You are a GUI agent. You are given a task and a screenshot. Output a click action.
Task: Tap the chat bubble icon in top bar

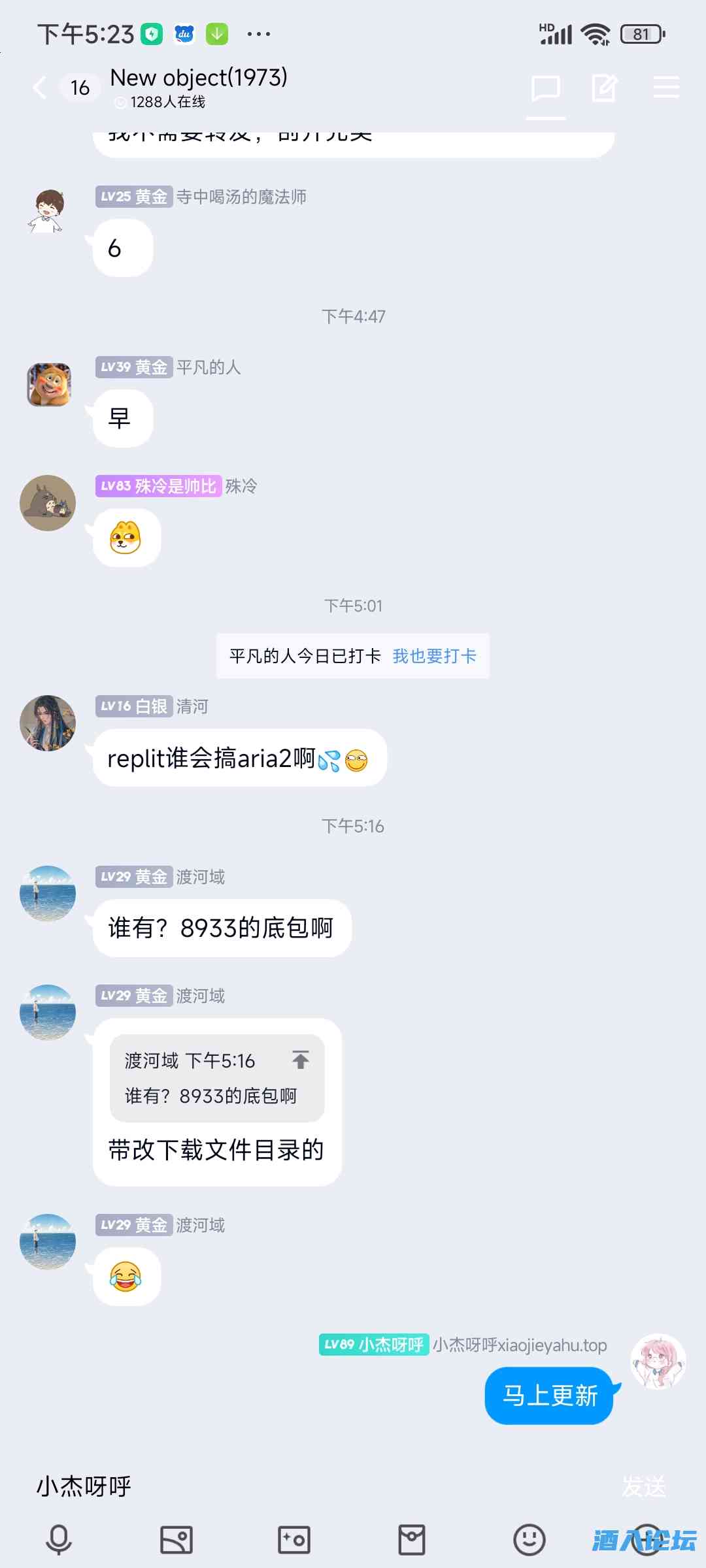[546, 87]
